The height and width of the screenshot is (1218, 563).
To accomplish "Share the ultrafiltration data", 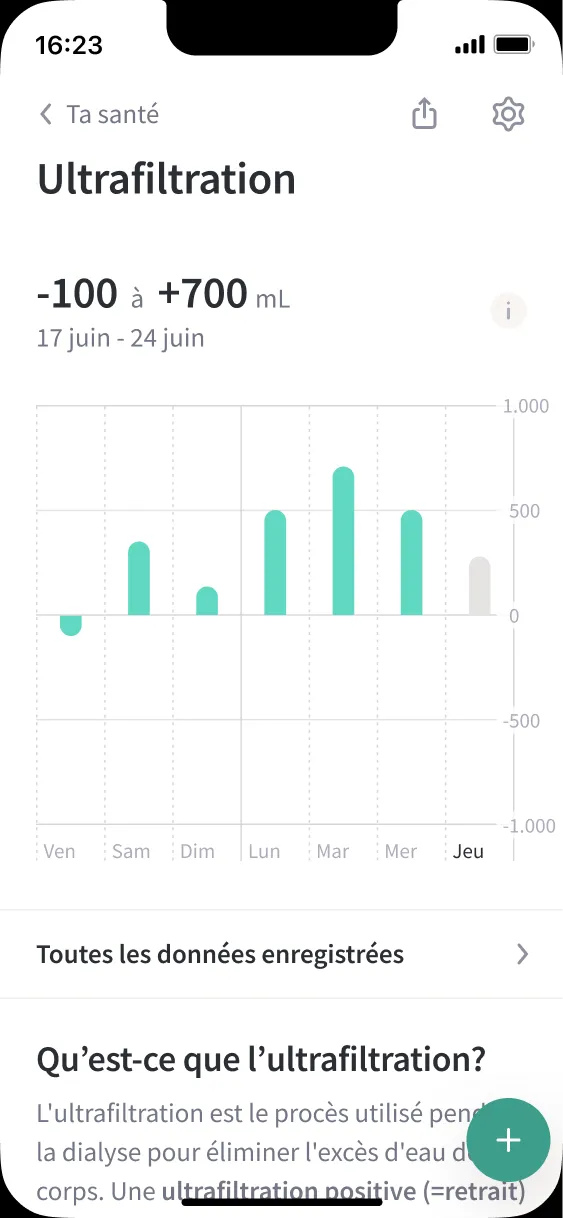I will (x=425, y=114).
